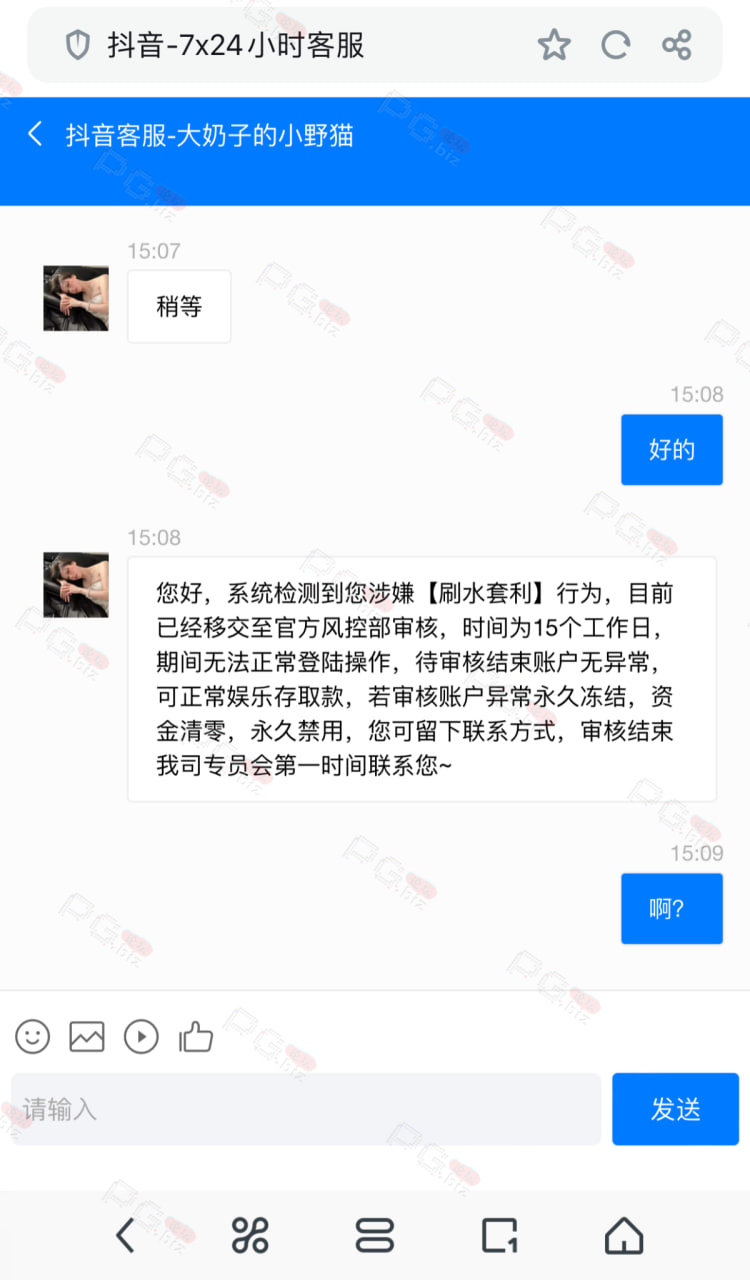Go back using the chat header arrow
This screenshot has height=1280, width=750.
35,134
